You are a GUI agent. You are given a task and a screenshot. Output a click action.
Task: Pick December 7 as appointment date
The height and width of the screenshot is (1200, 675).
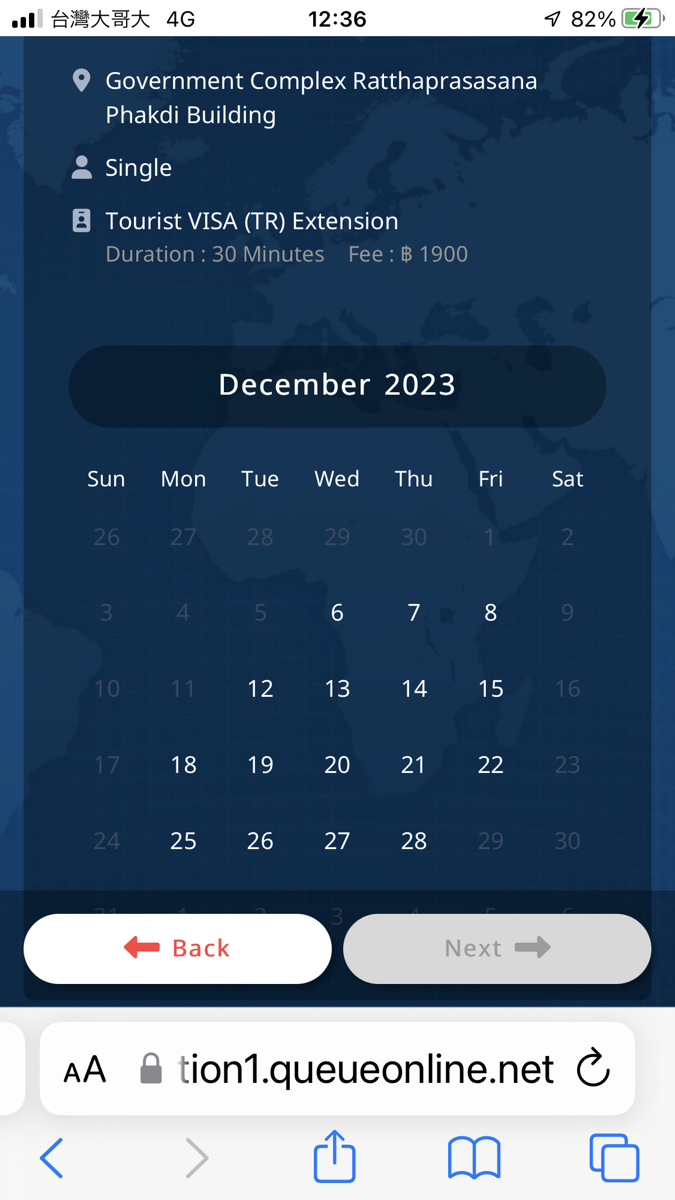click(414, 612)
